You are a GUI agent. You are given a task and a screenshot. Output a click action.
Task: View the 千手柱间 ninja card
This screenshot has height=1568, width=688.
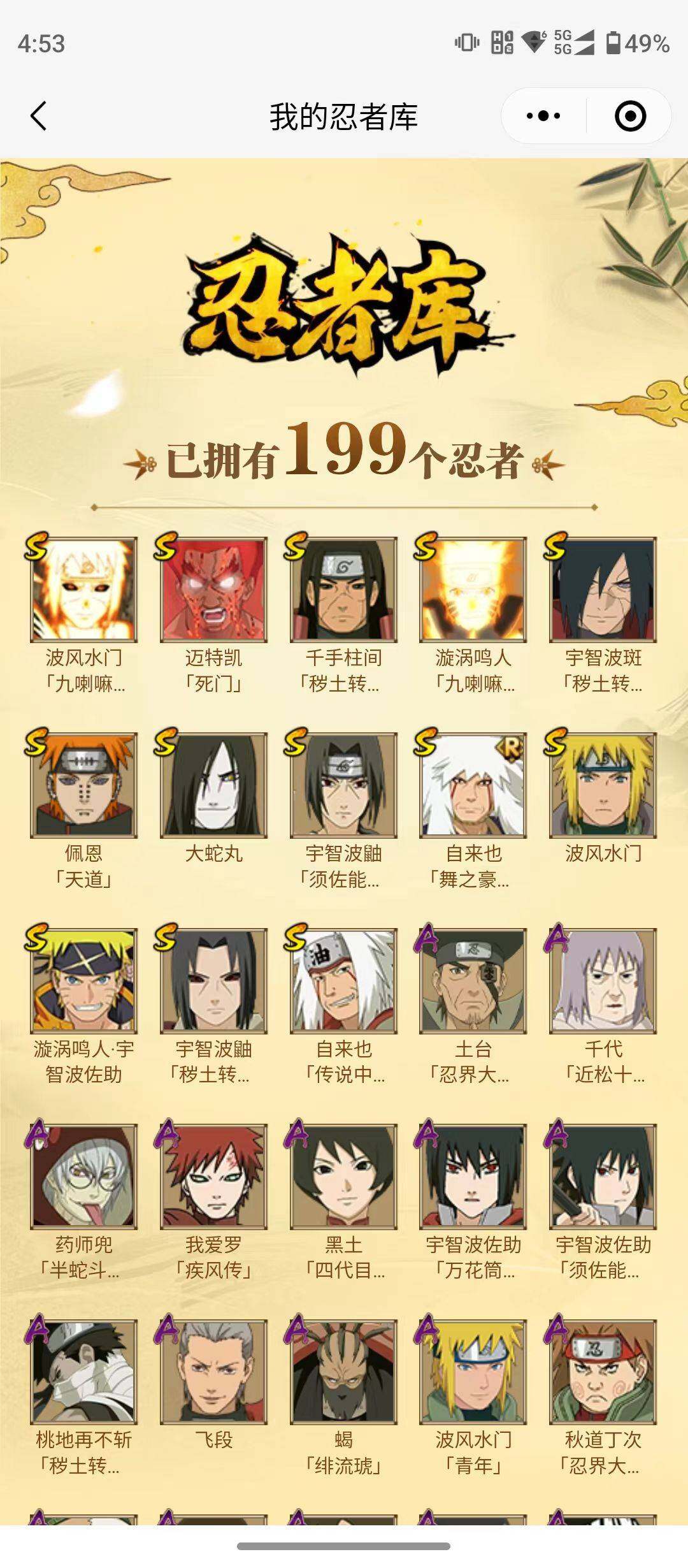coord(343,590)
